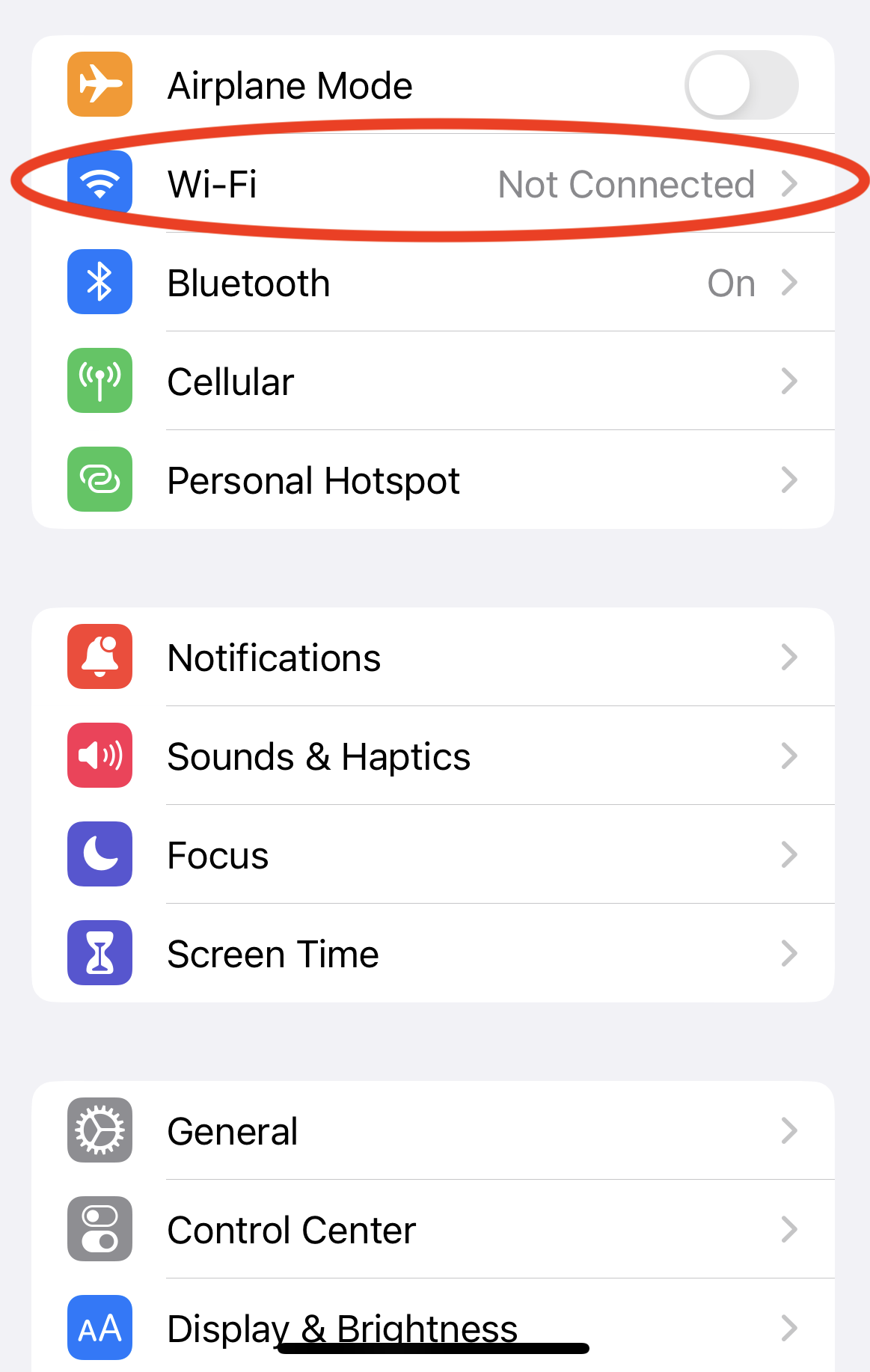Tap the Focus moon icon

tap(99, 854)
